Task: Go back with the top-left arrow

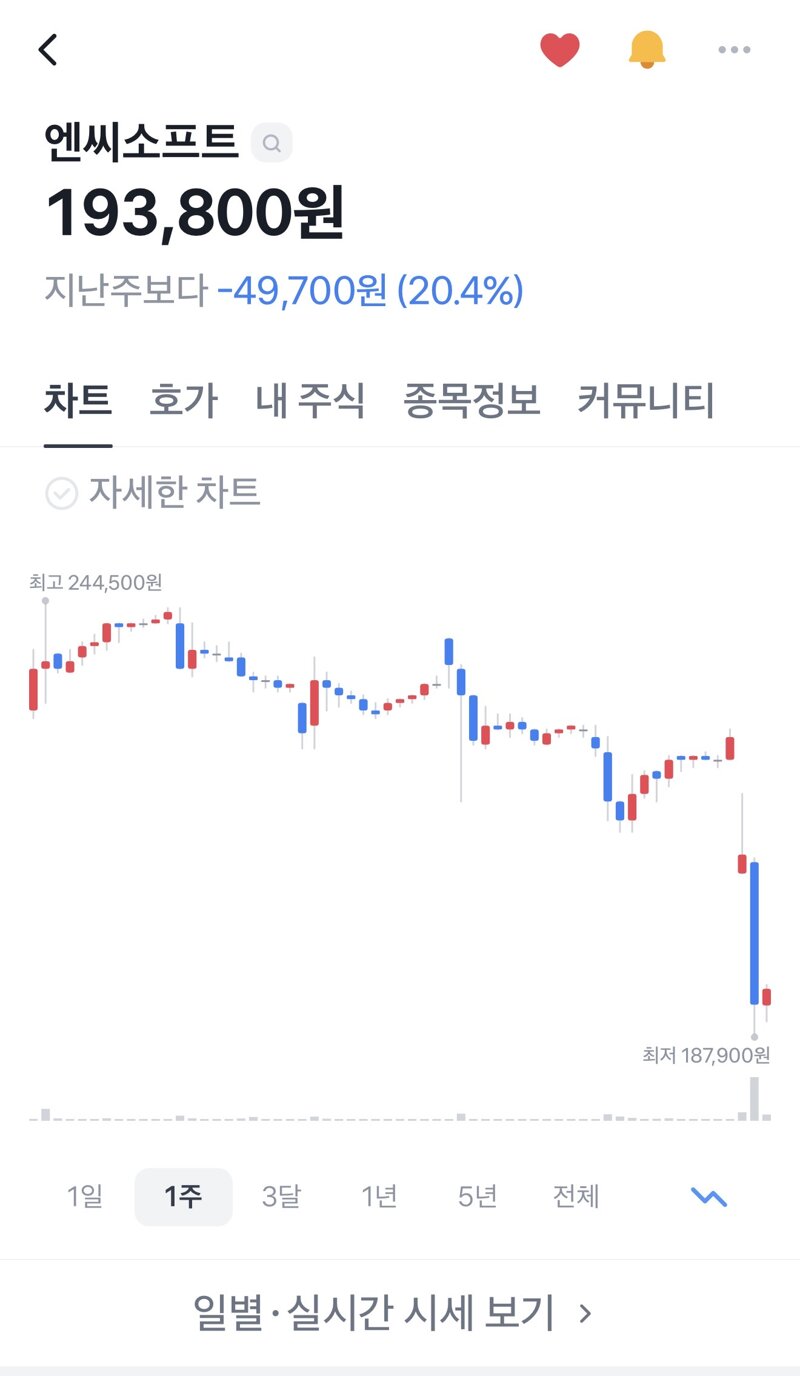Action: point(48,49)
